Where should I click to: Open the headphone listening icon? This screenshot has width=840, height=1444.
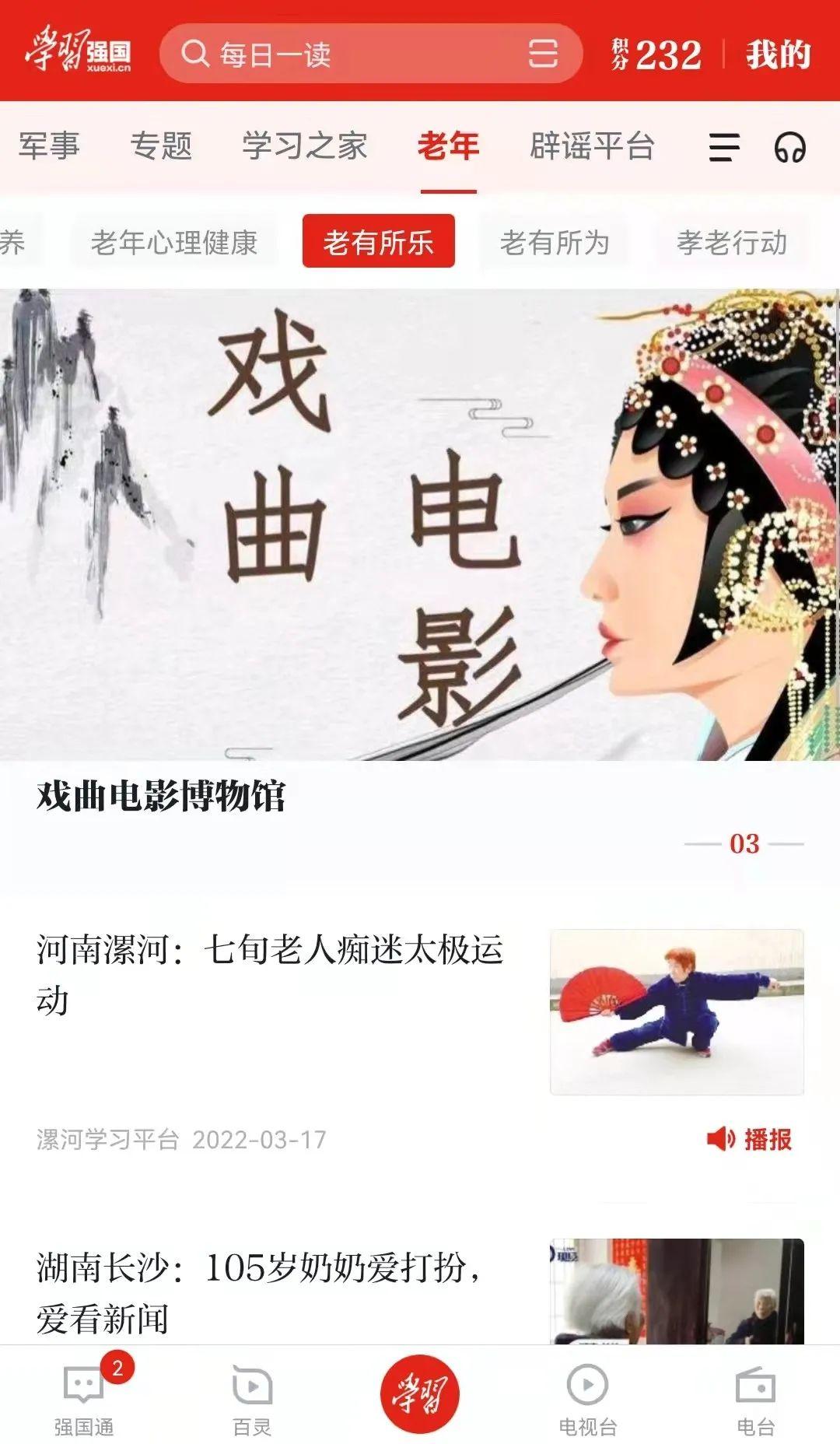789,147
